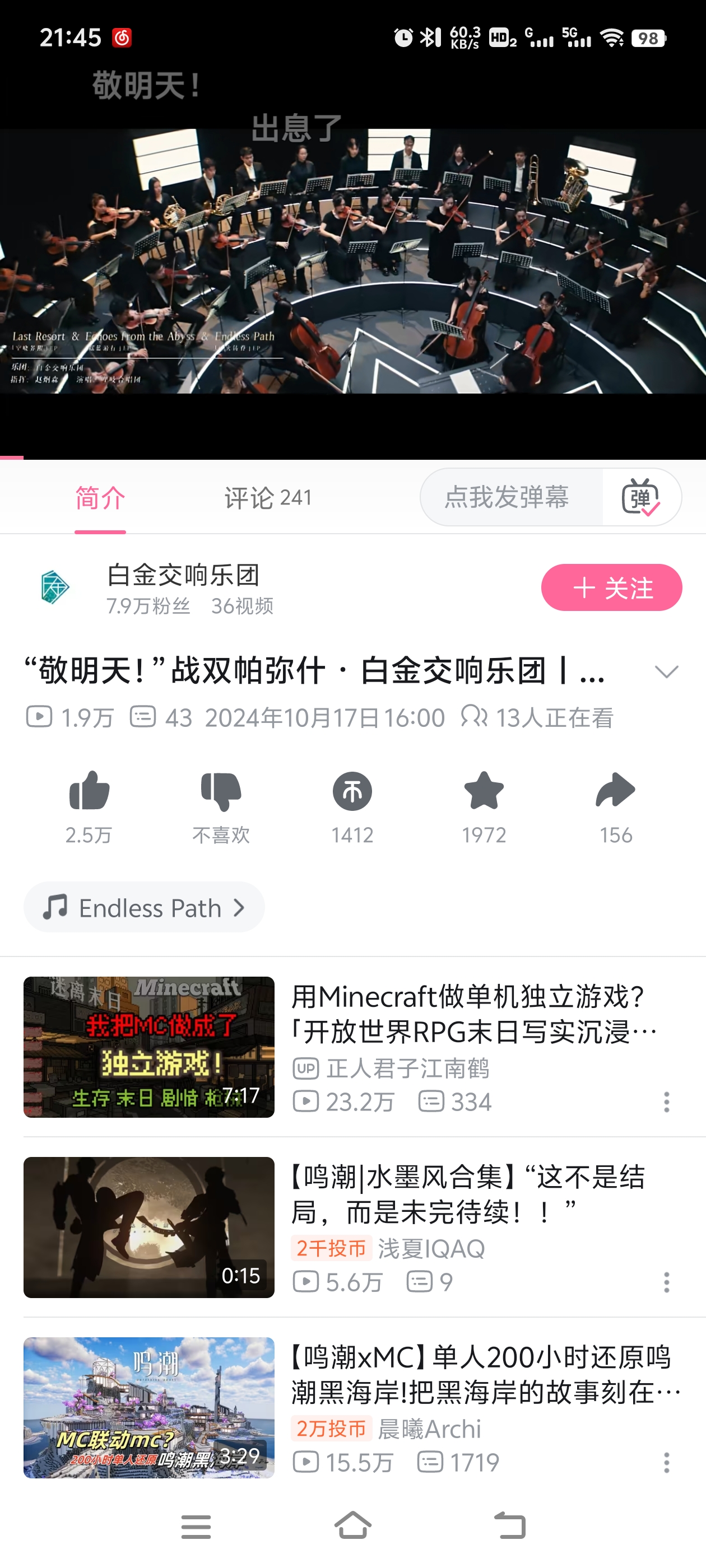This screenshot has width=706, height=1568.
Task: Open more options for the 正人君子江南鹤 video
Action: tap(666, 1102)
